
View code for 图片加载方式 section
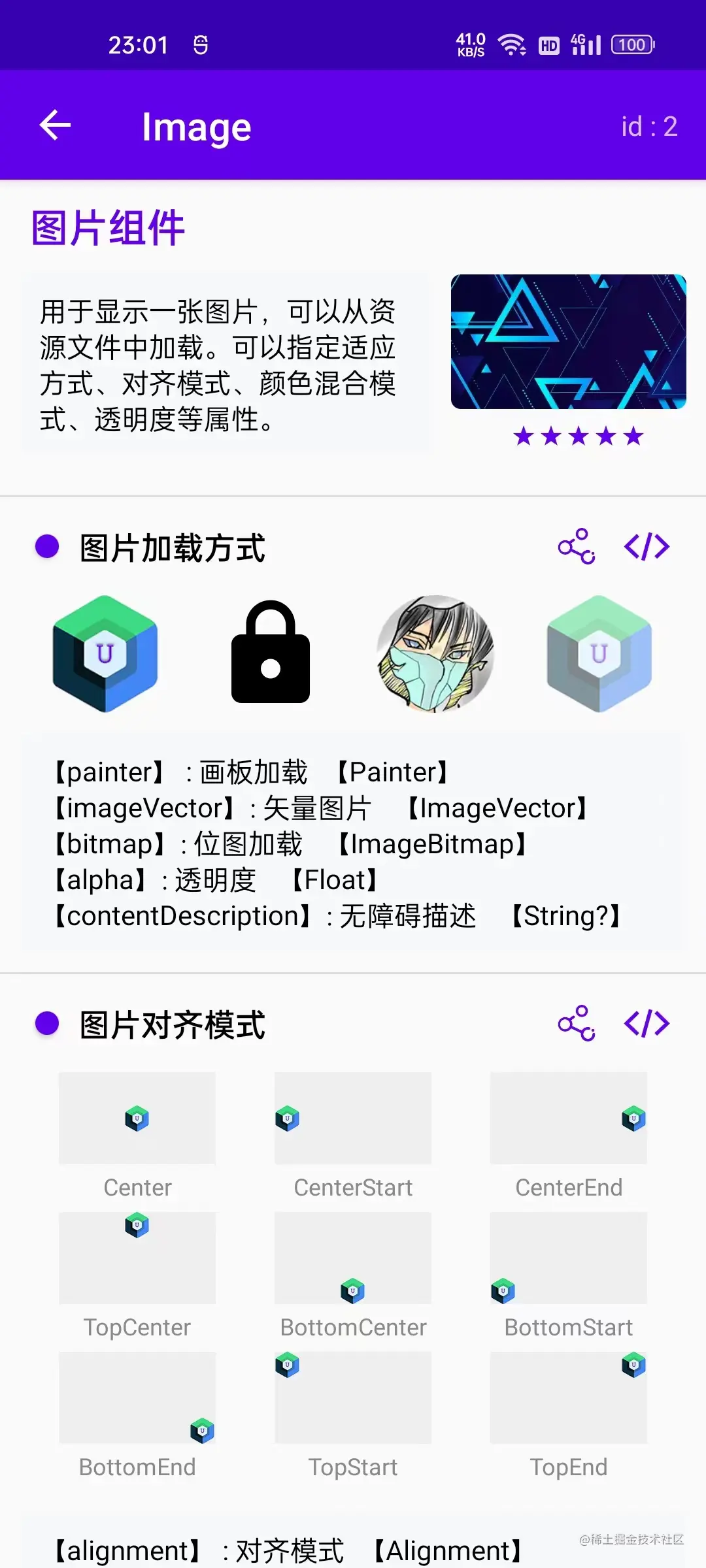[x=647, y=546]
